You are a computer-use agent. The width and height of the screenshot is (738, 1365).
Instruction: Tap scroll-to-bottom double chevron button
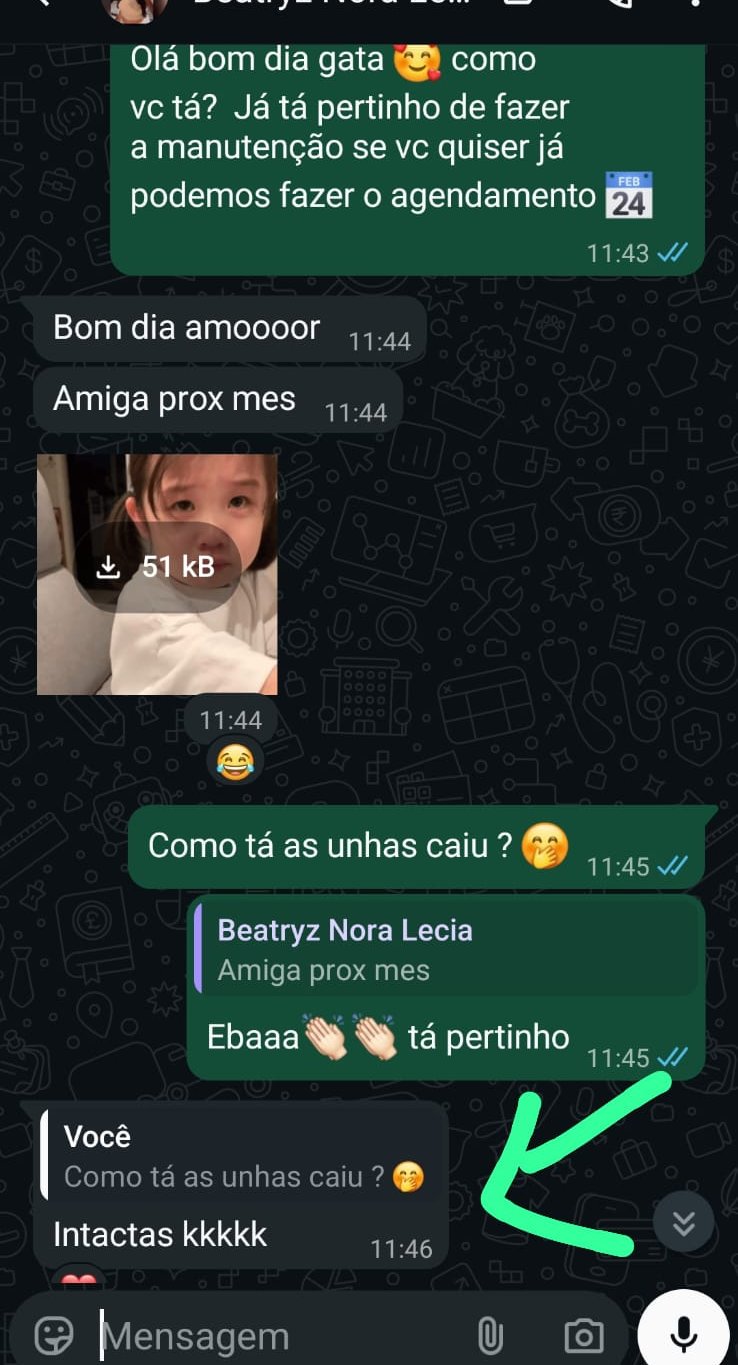tap(684, 1223)
